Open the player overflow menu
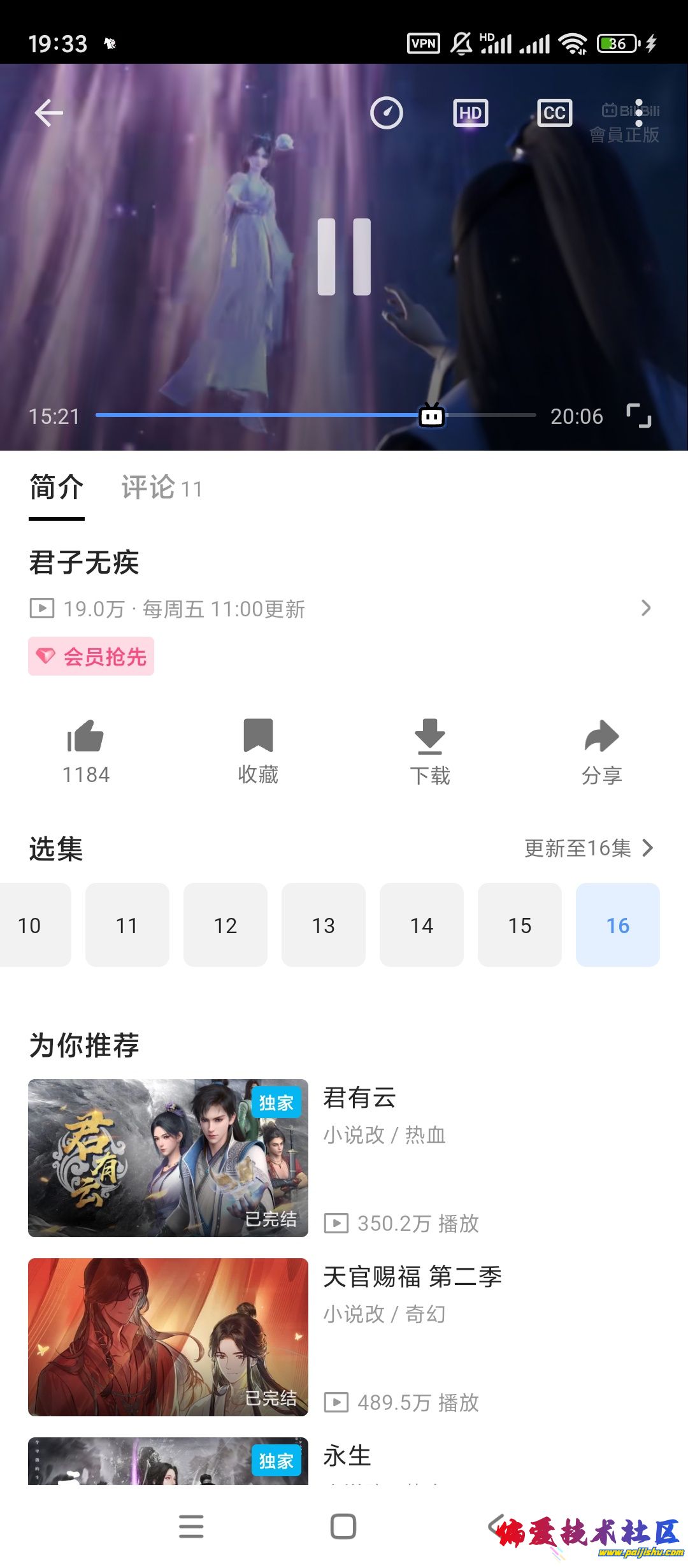688x1568 pixels. [x=639, y=113]
